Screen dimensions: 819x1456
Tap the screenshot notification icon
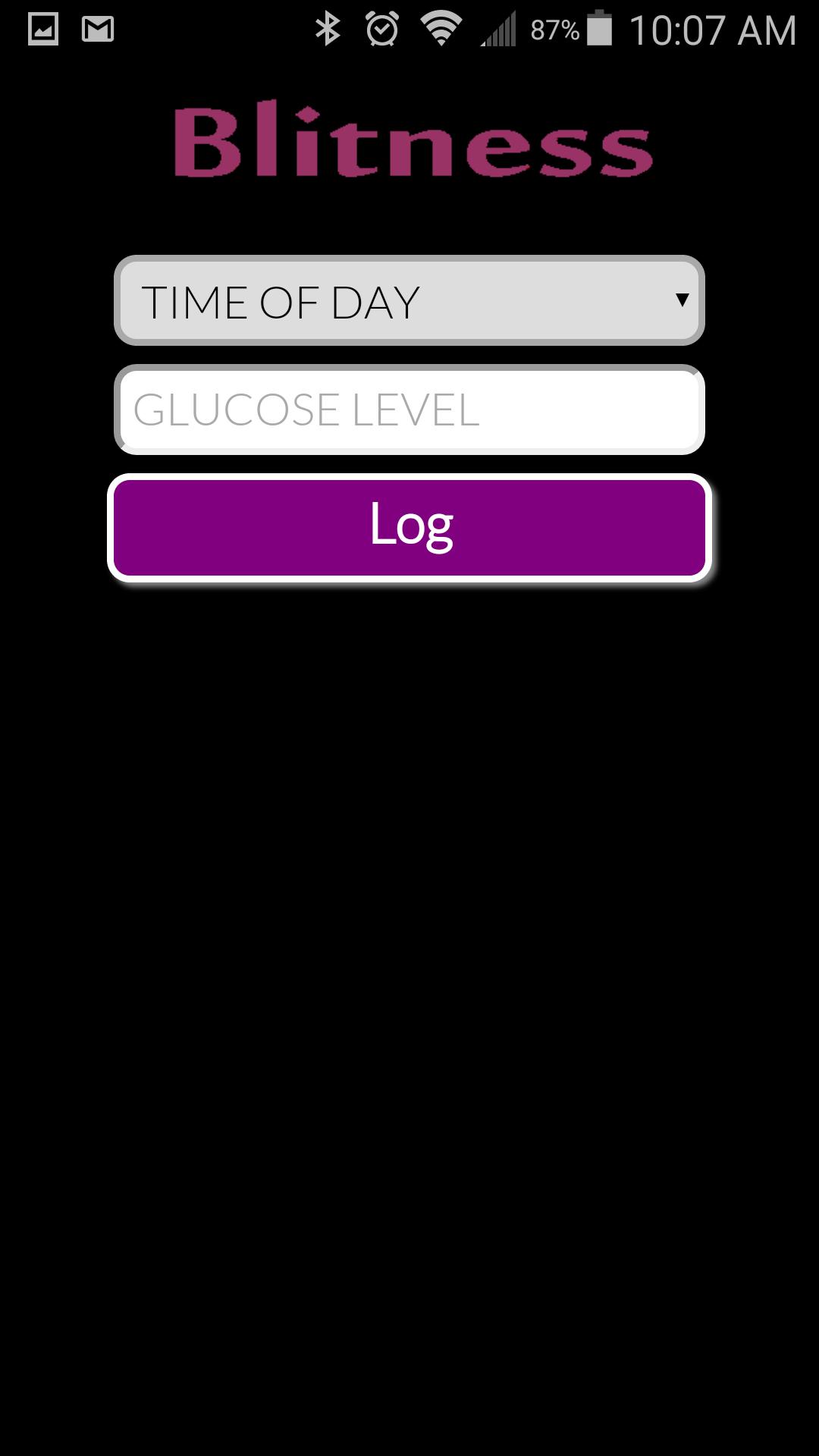tap(42, 29)
